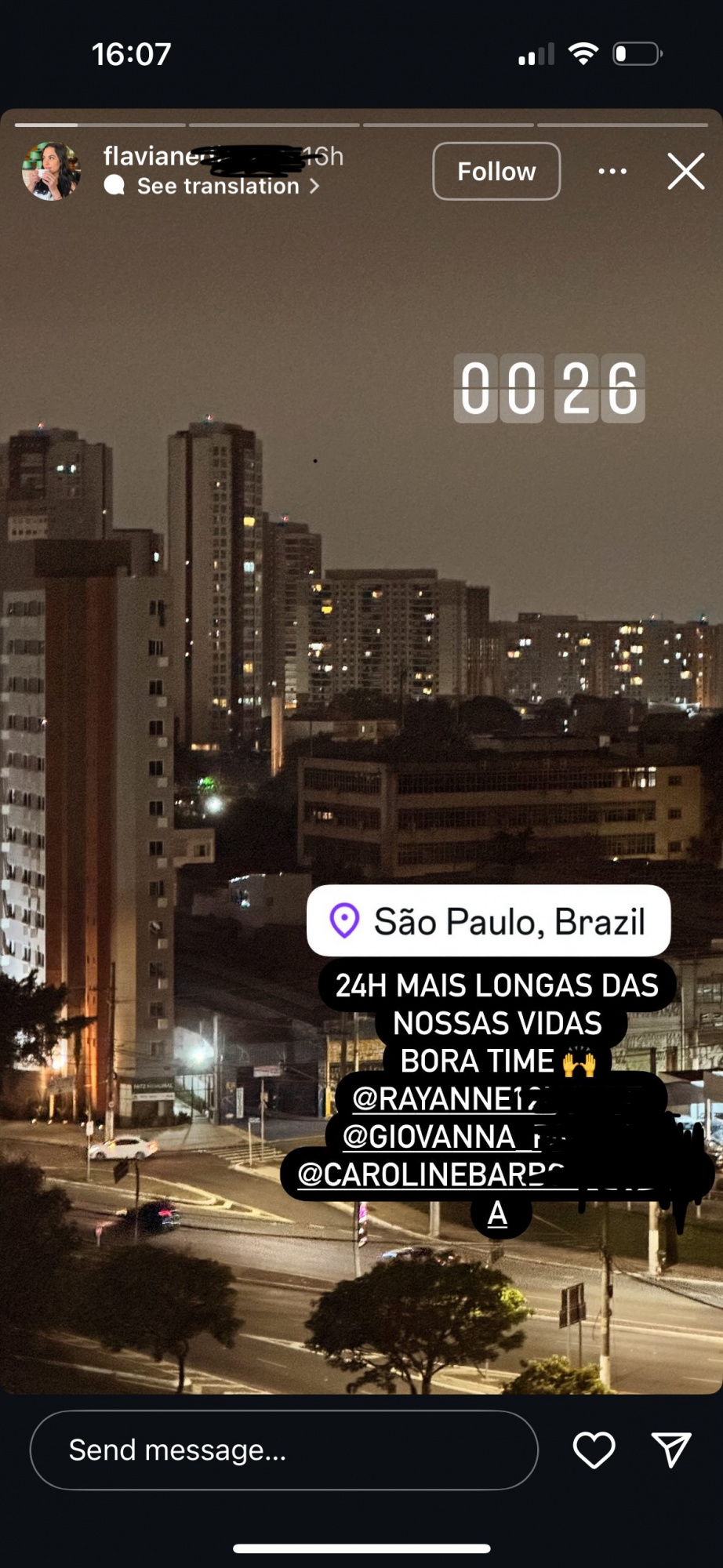This screenshot has width=723, height=1568.
Task: Open the @GIOVANNA mention in the story
Action: [439, 1137]
